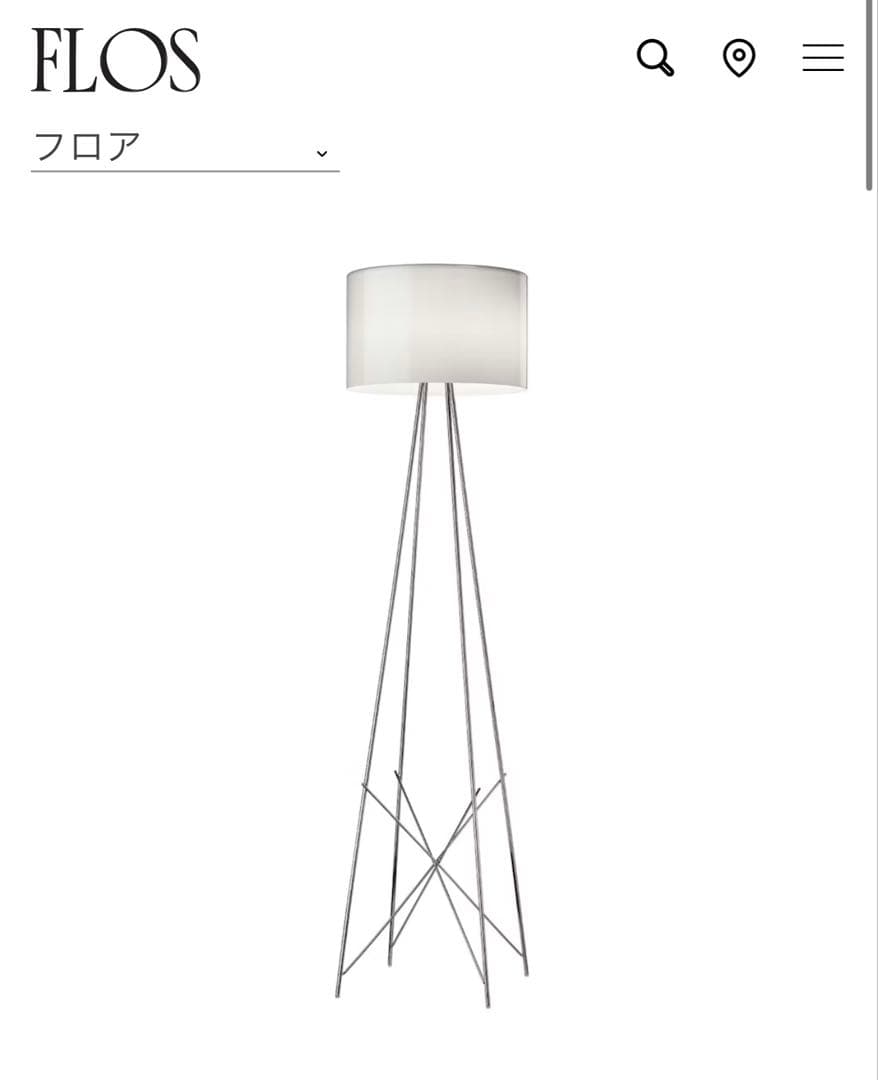Open the hamburger menu

[823, 58]
